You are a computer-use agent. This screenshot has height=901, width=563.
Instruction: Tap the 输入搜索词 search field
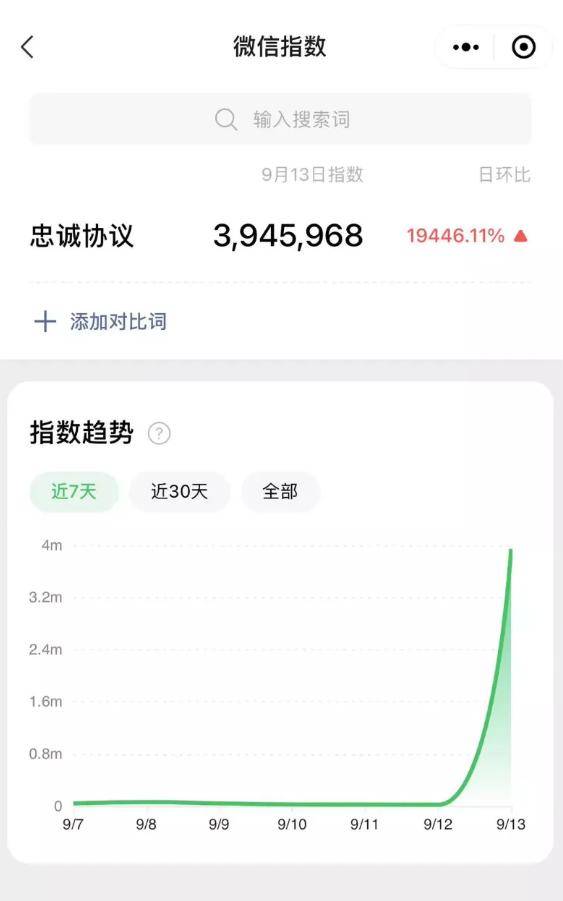click(x=280, y=120)
